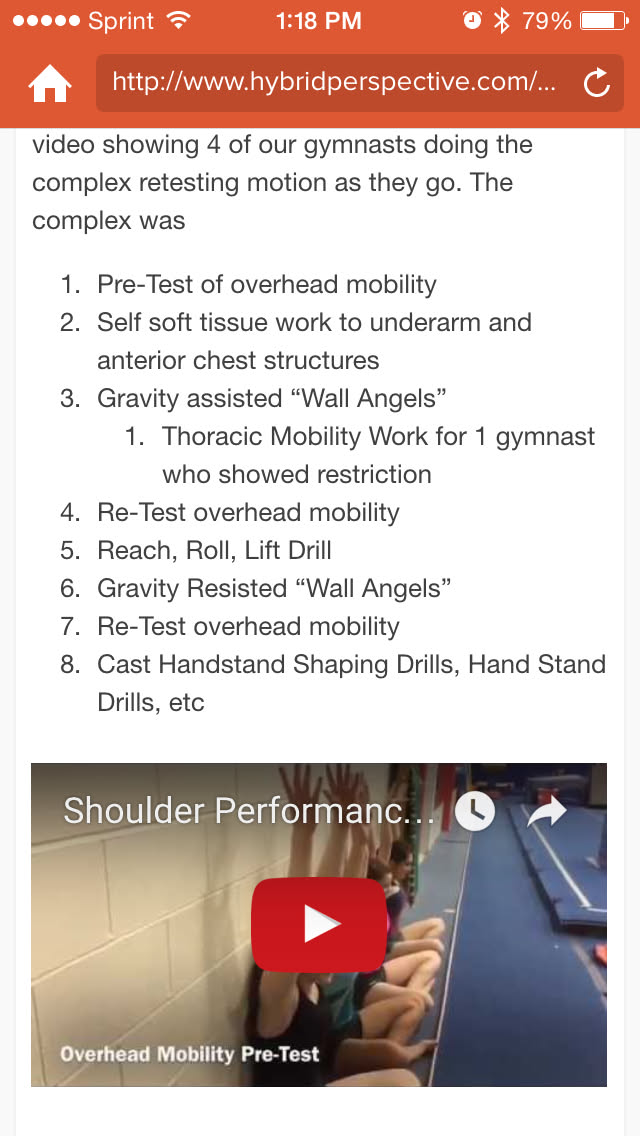The width and height of the screenshot is (640, 1136).
Task: Go to the browser home page
Action: (x=50, y=84)
